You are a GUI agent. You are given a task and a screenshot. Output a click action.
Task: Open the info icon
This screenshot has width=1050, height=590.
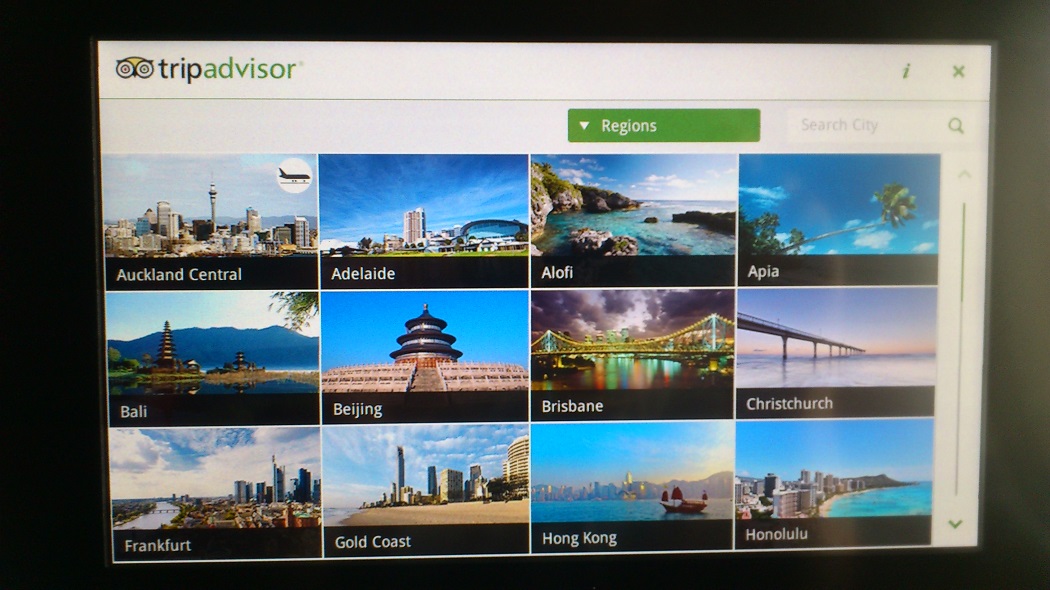pos(906,71)
